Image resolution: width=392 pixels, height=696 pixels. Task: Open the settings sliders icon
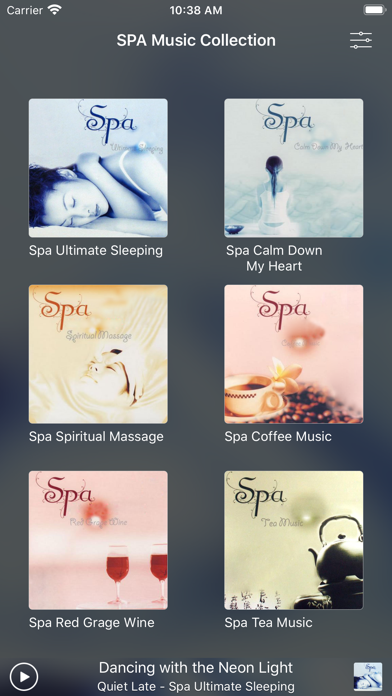coord(360,40)
